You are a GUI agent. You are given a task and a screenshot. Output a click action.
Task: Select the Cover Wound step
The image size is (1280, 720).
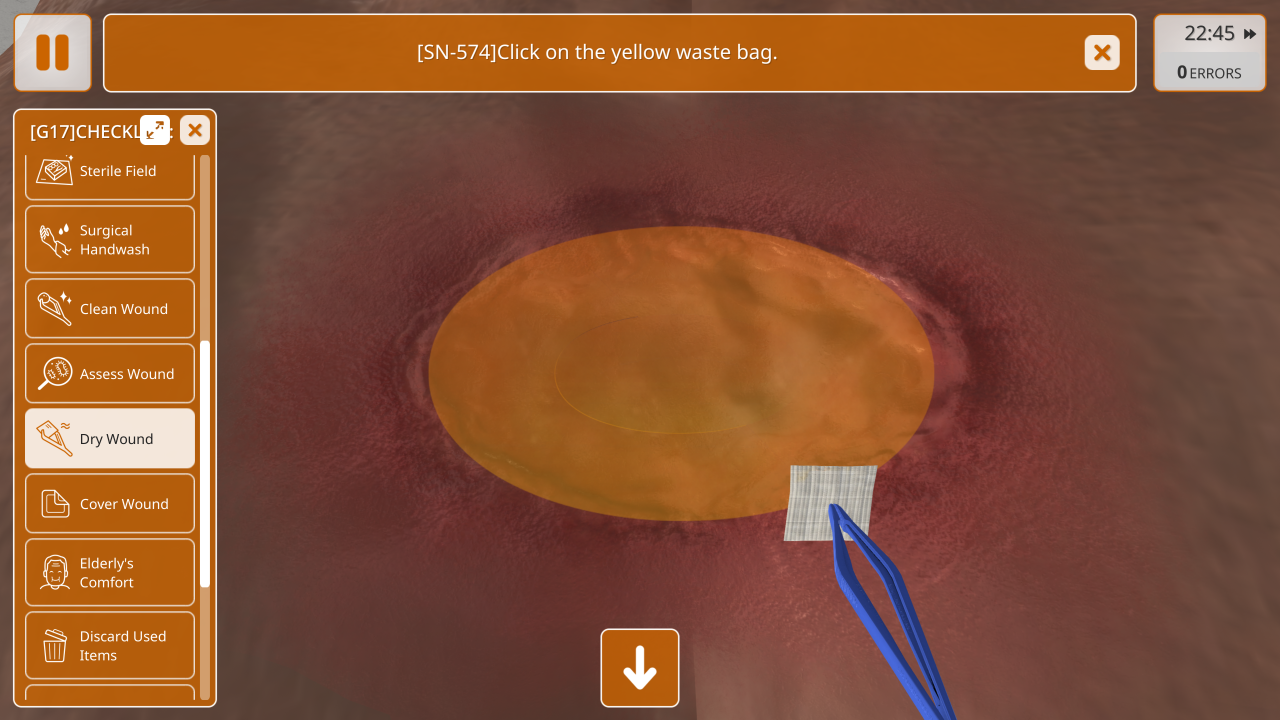pos(110,504)
